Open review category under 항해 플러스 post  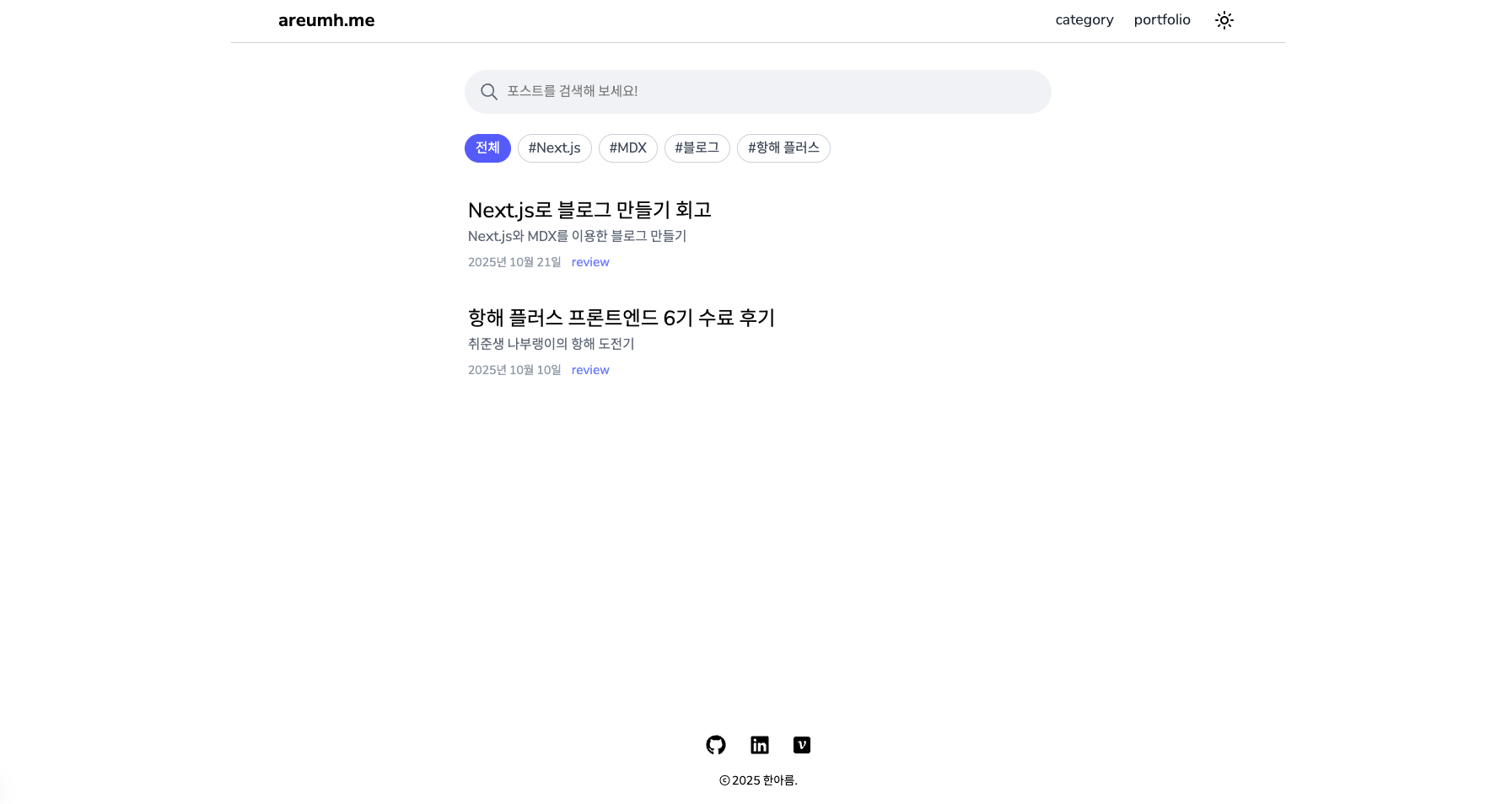[589, 370]
